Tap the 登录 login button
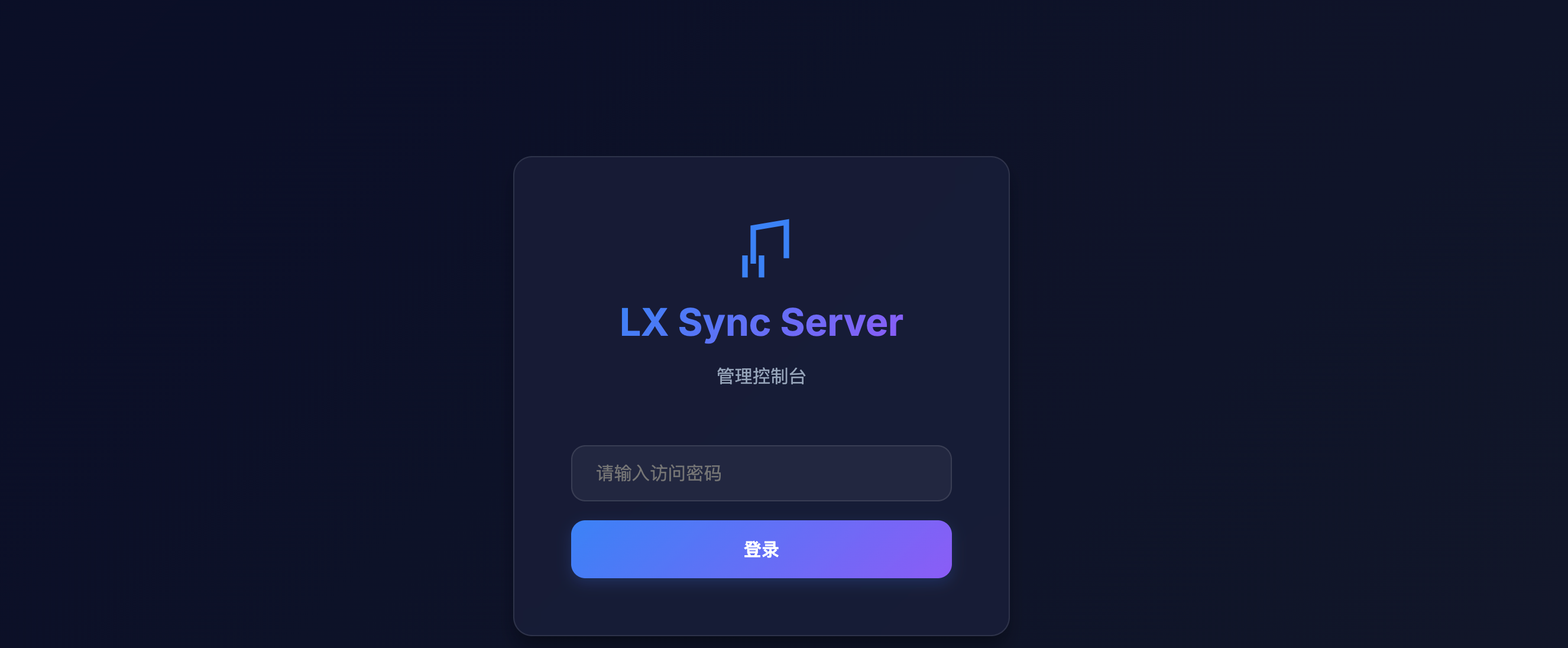The image size is (1568, 648). point(761,549)
